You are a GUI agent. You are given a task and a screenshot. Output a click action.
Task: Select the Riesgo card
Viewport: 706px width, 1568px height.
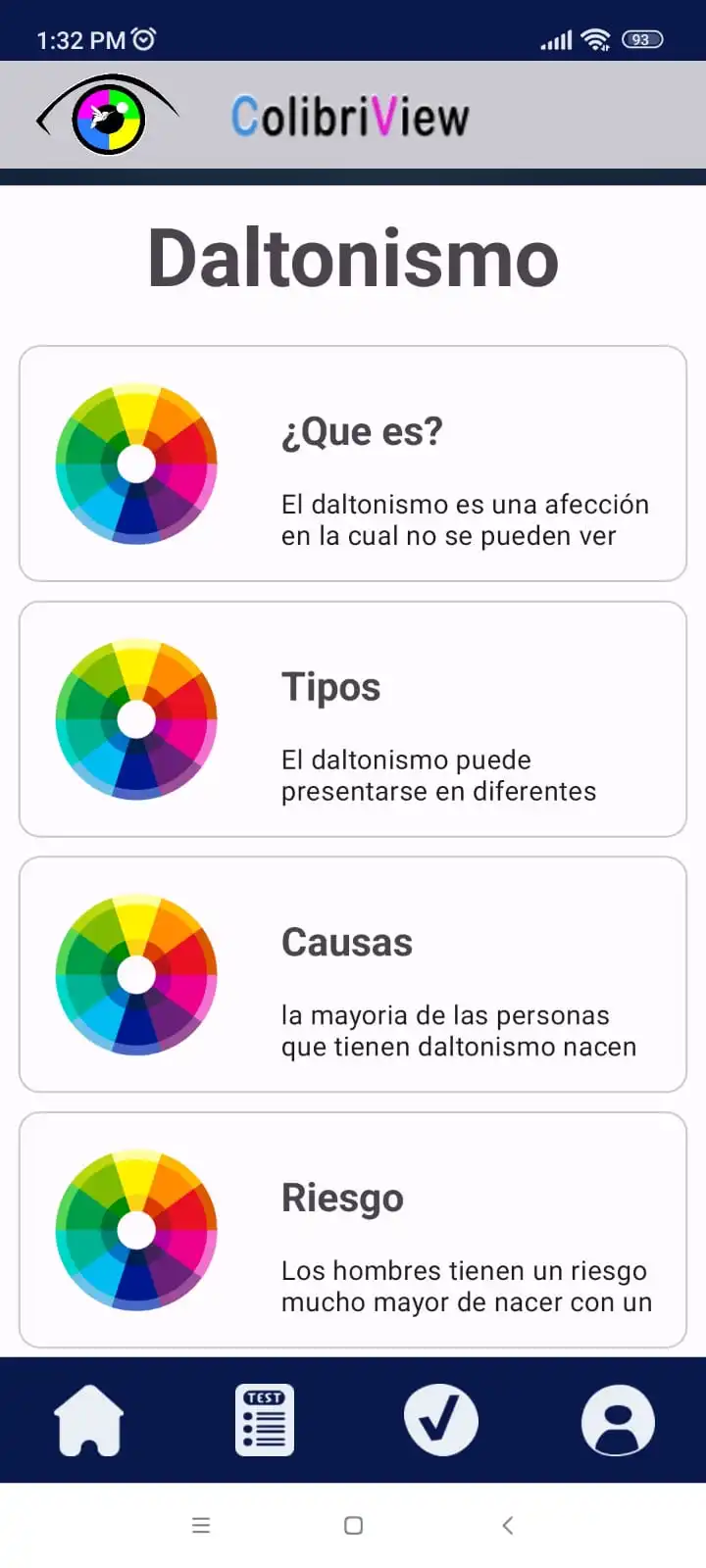pos(353,1230)
